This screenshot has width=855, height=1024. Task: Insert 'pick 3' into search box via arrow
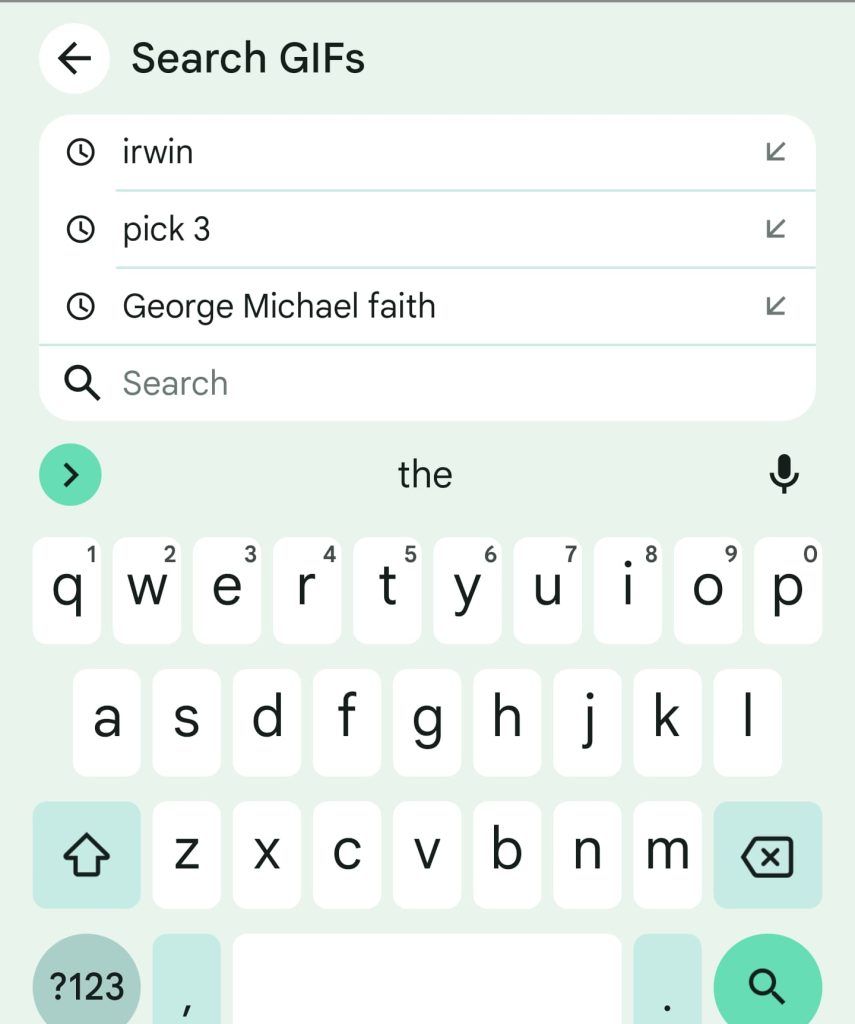(774, 229)
